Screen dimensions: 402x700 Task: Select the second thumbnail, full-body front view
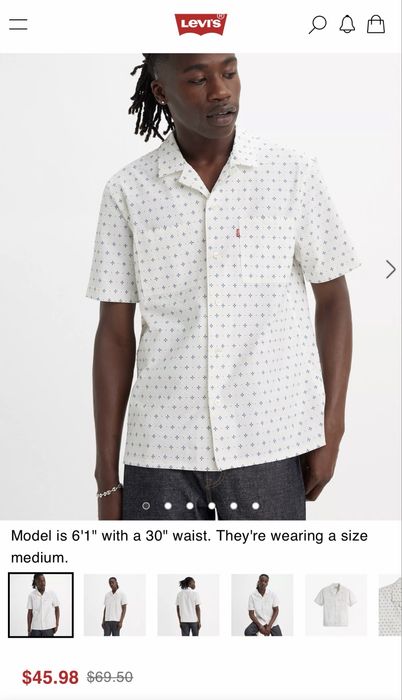tap(115, 605)
